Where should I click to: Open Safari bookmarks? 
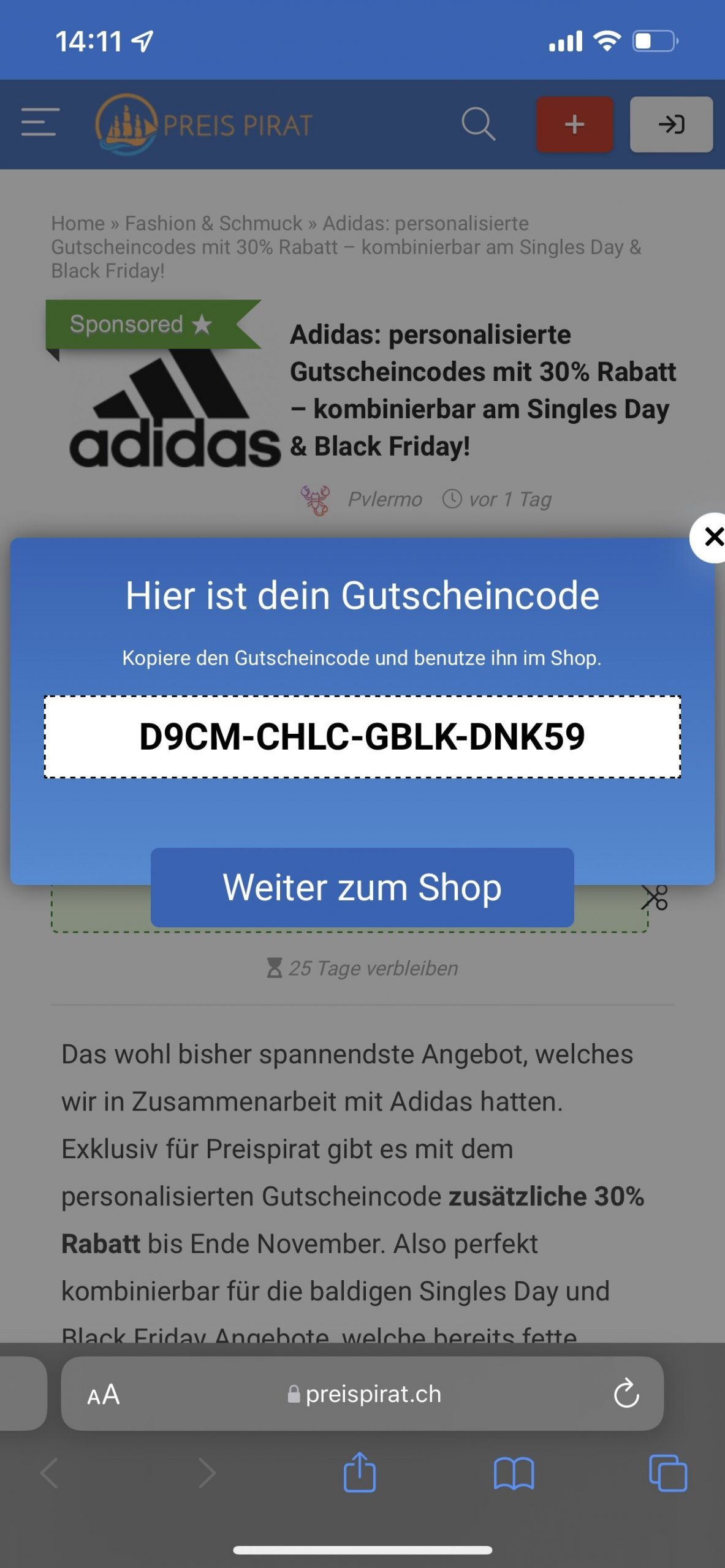[514, 1473]
